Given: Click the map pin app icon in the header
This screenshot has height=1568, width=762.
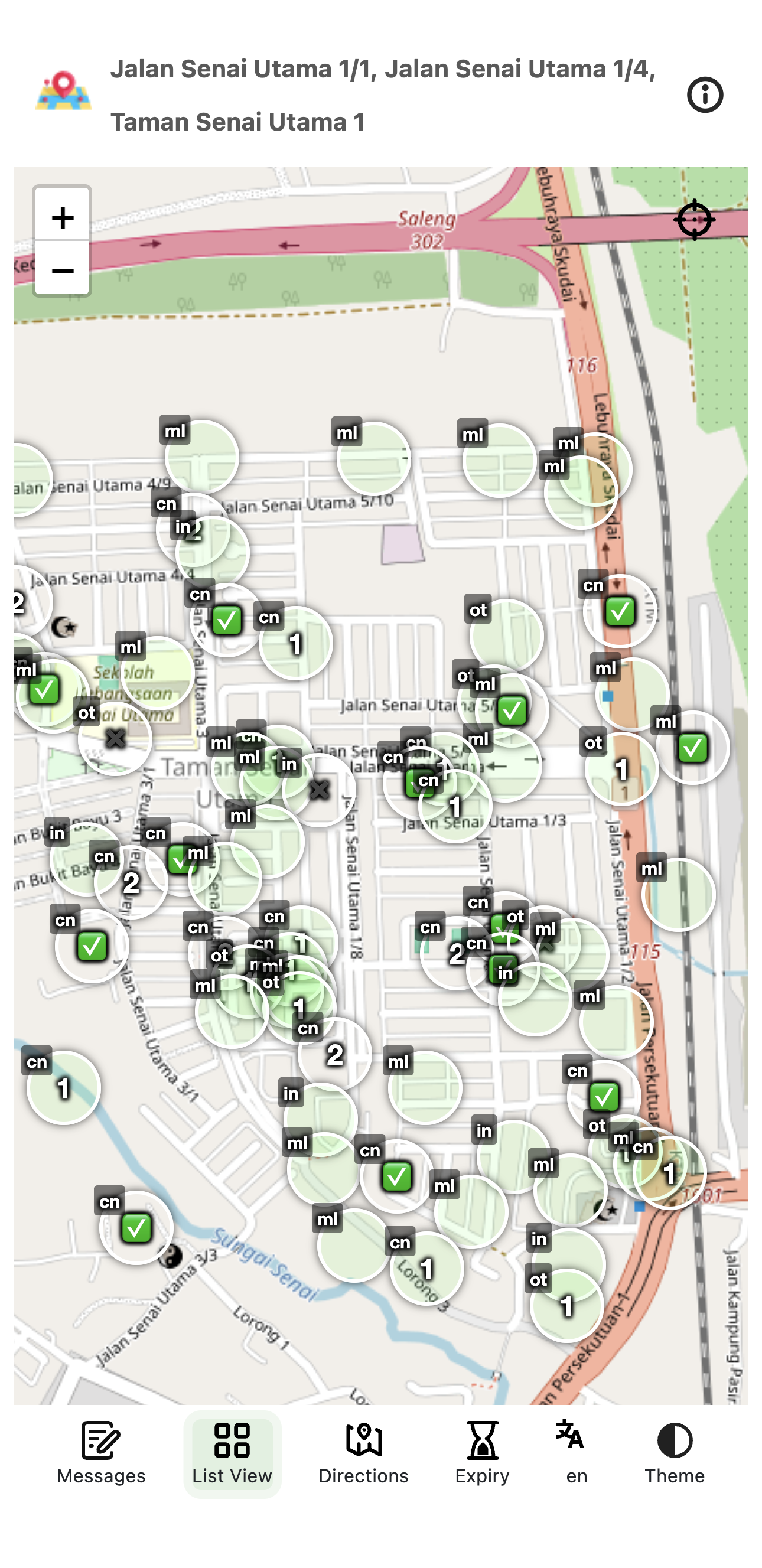Looking at the screenshot, I should click(64, 92).
